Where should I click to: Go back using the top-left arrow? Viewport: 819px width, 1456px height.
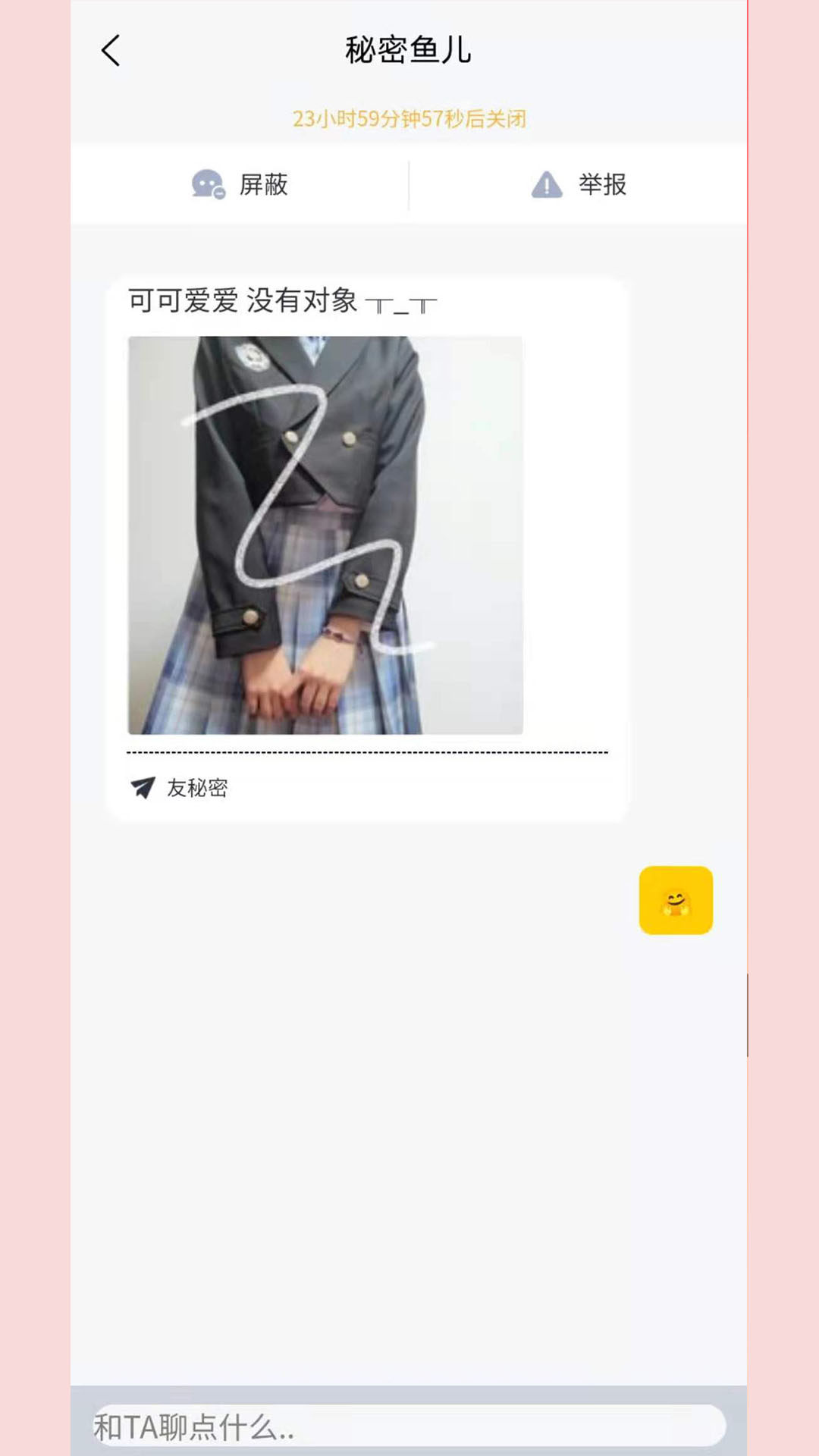[x=111, y=51]
